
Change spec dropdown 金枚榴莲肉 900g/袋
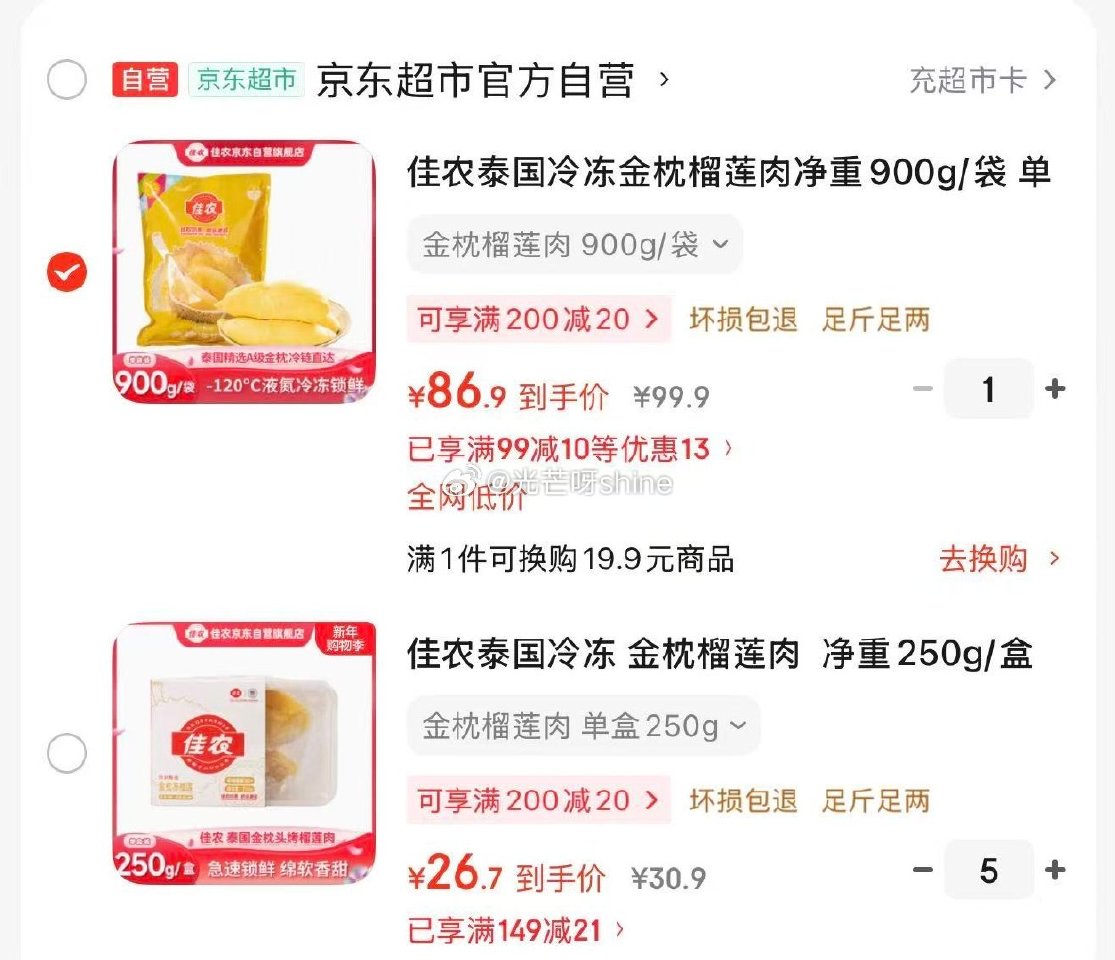[x=574, y=245]
